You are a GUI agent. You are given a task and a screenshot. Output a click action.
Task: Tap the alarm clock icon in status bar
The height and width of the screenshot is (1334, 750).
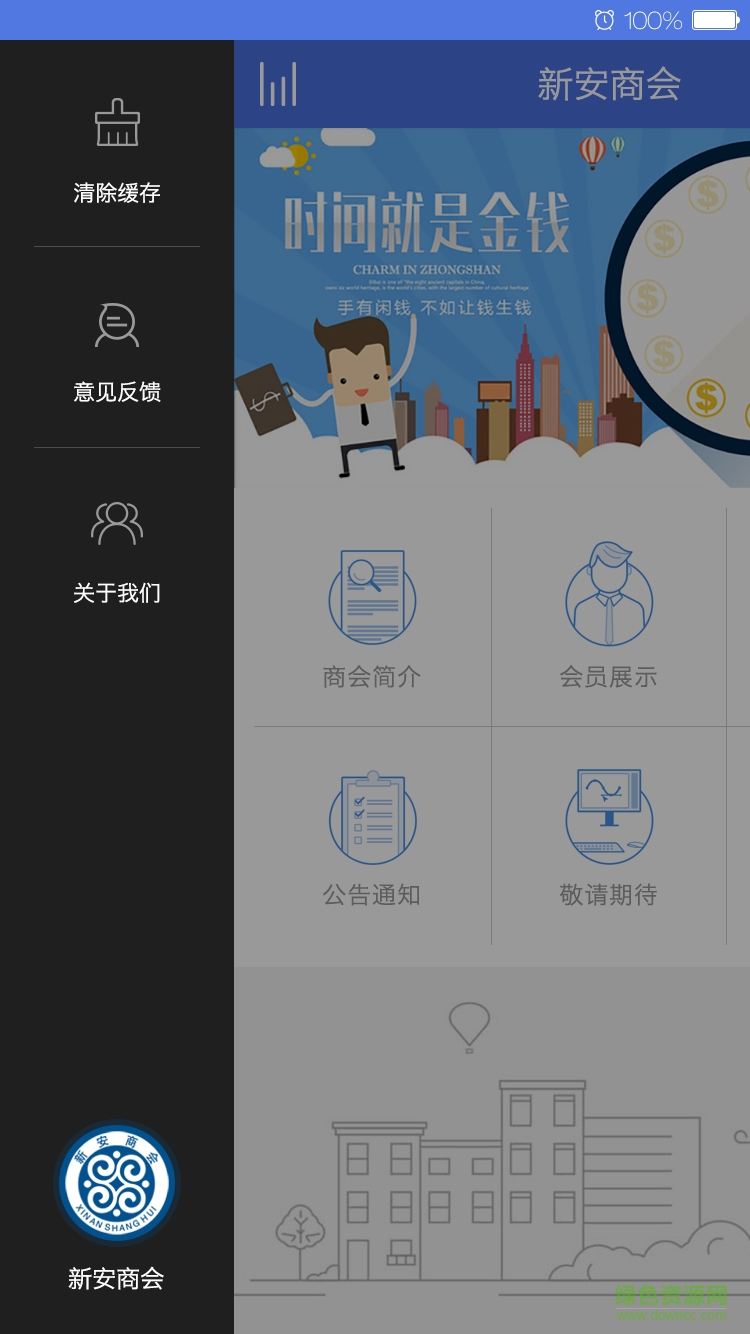[x=605, y=18]
